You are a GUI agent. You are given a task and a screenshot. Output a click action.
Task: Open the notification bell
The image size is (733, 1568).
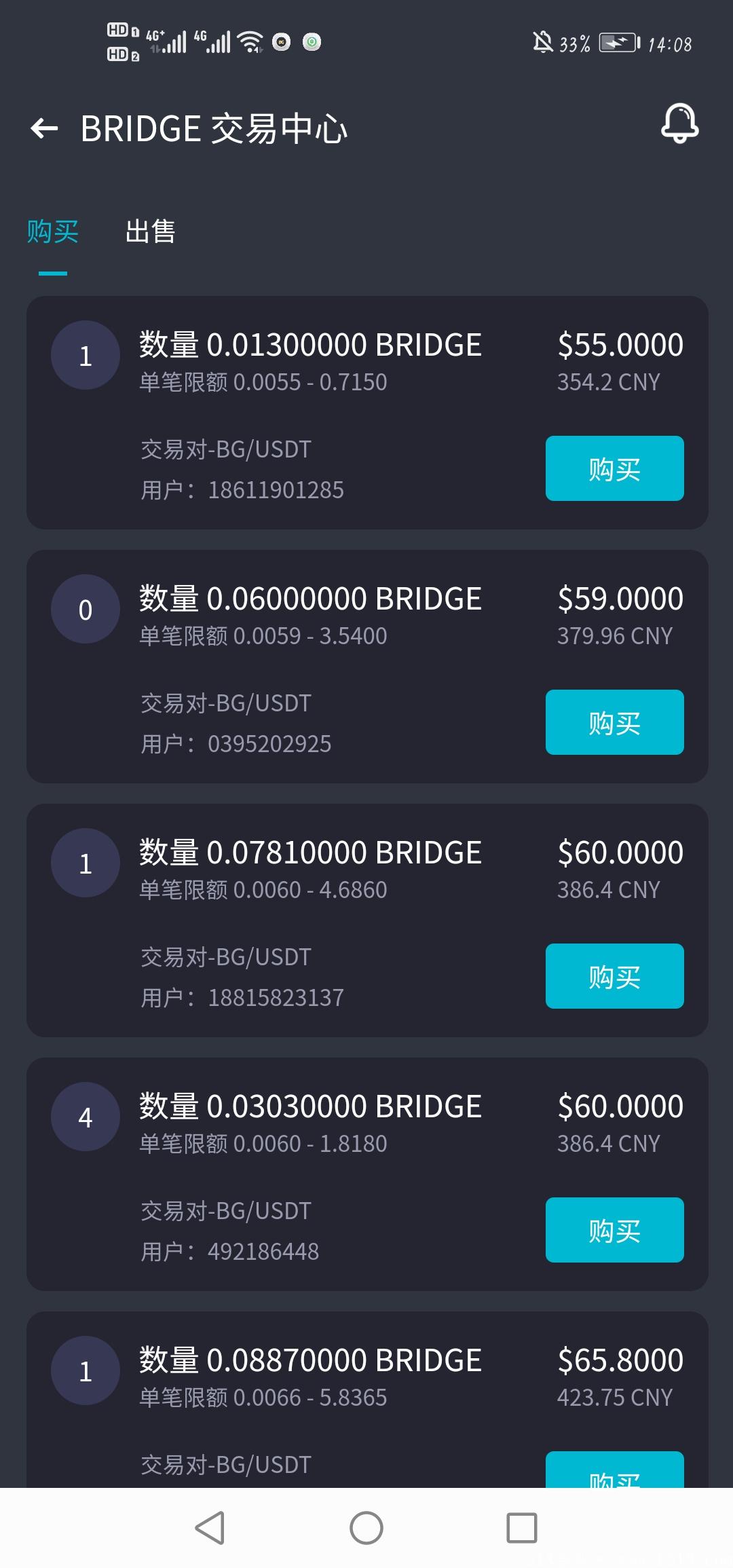click(x=681, y=126)
